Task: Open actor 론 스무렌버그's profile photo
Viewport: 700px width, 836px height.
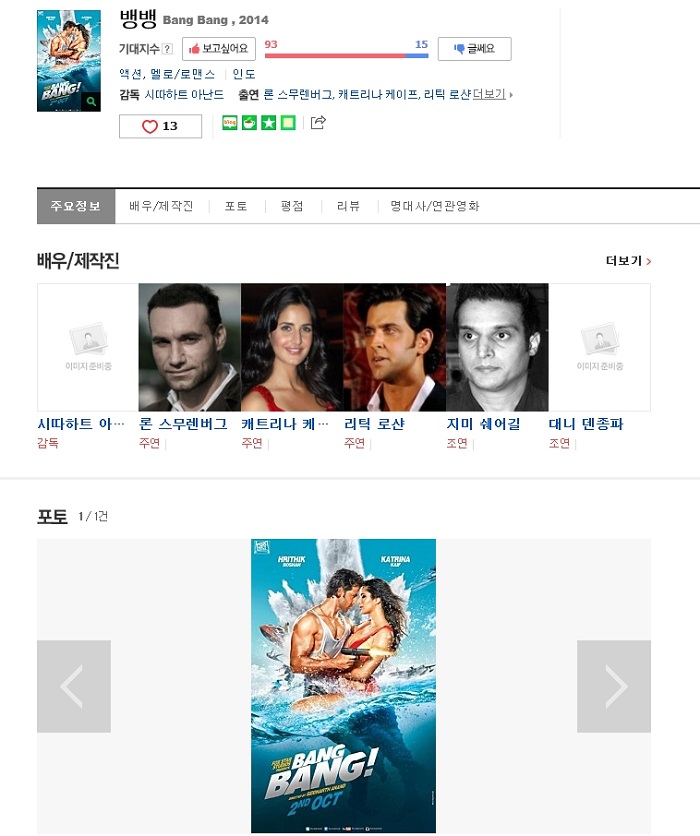Action: [x=189, y=347]
